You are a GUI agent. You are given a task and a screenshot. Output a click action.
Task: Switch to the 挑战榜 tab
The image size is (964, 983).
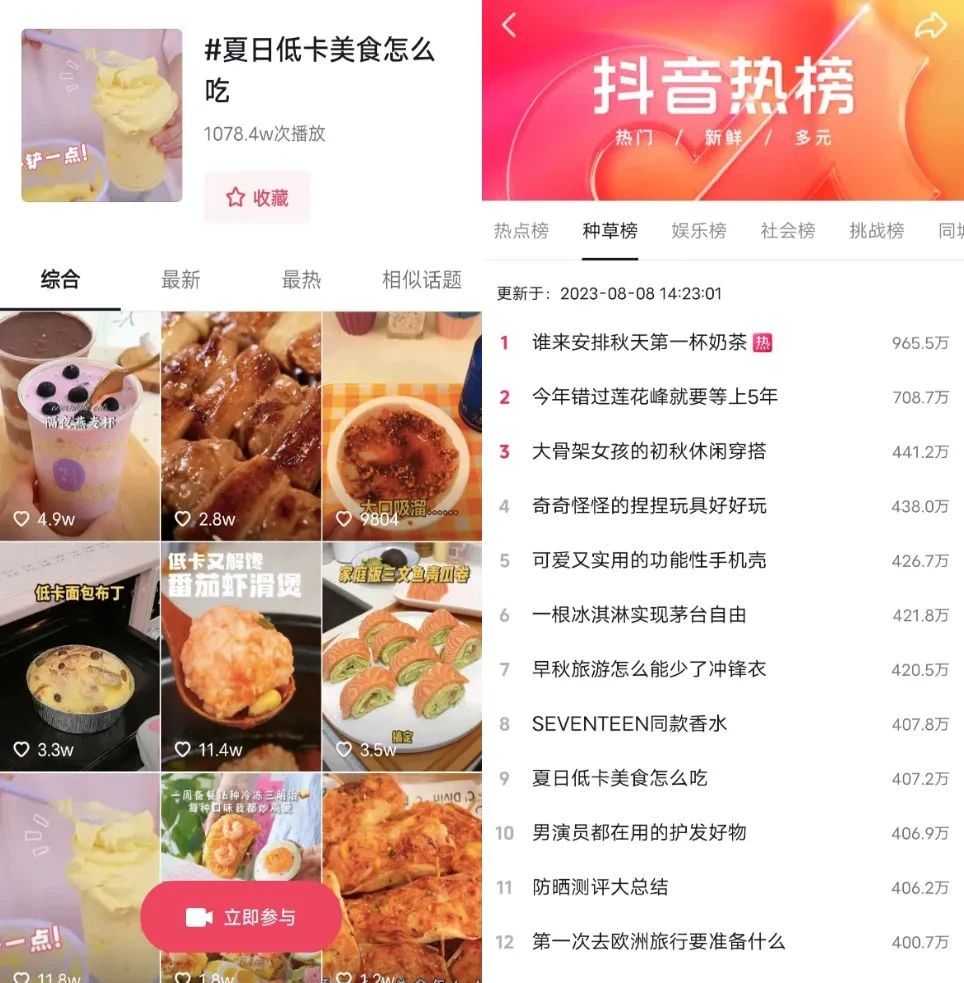877,231
